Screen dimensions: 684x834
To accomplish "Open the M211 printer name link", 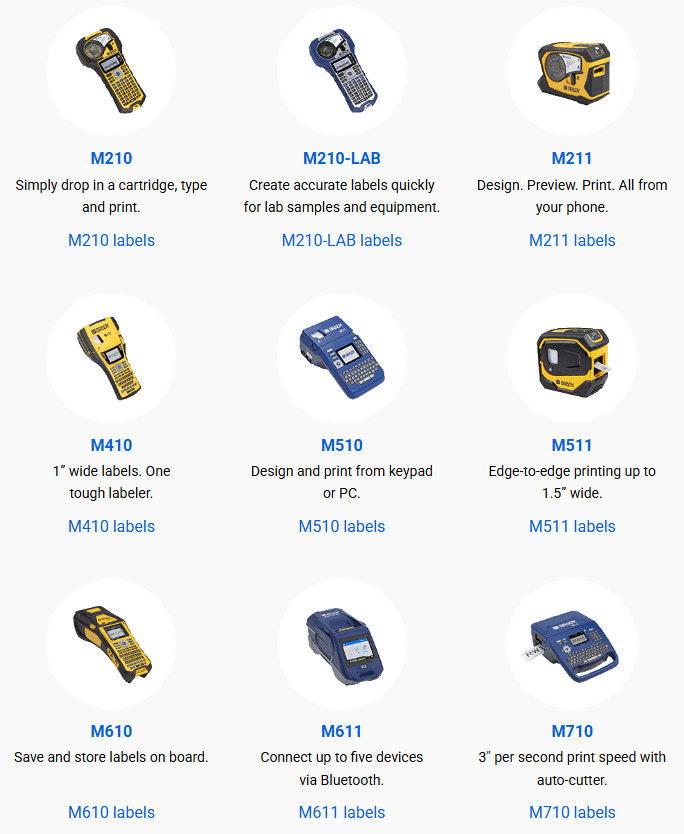I will coord(572,158).
